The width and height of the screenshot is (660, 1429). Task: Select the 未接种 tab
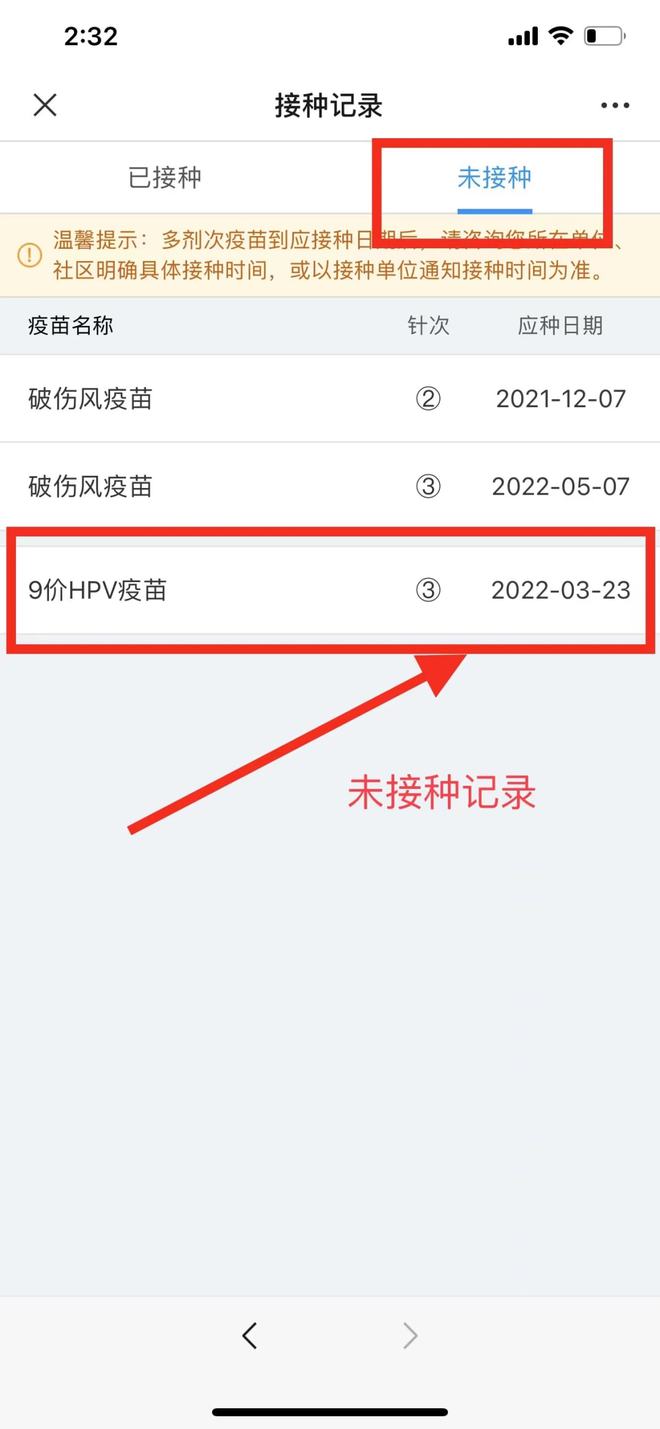pos(494,178)
